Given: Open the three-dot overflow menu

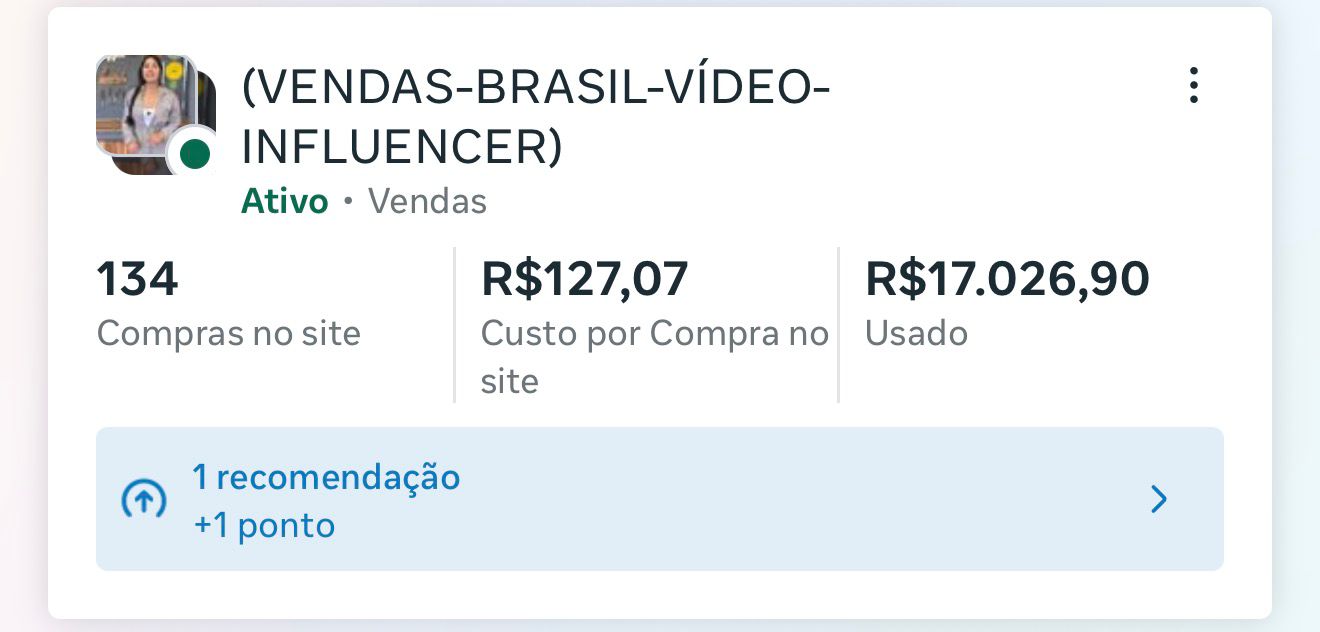Looking at the screenshot, I should tap(1193, 86).
